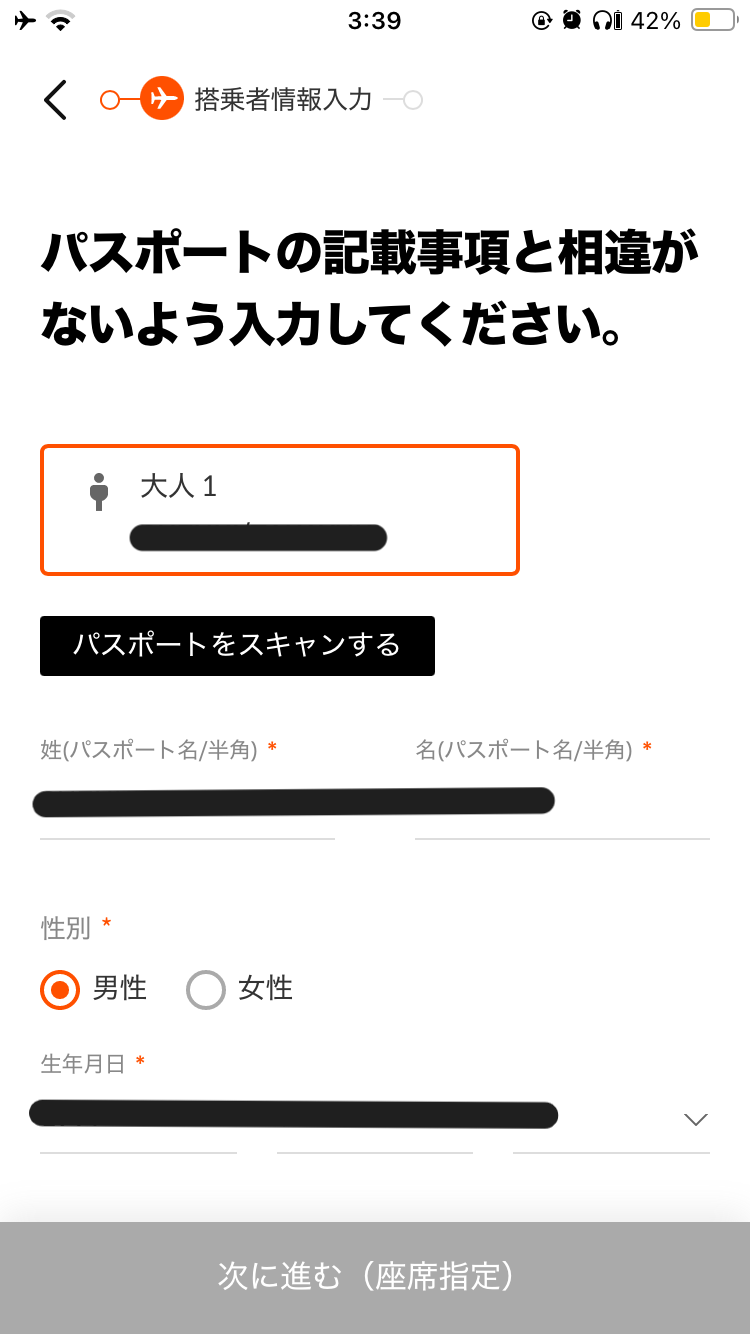Tap パスポートをスキャンする button
The width and height of the screenshot is (750, 1334).
pyautogui.click(x=237, y=646)
